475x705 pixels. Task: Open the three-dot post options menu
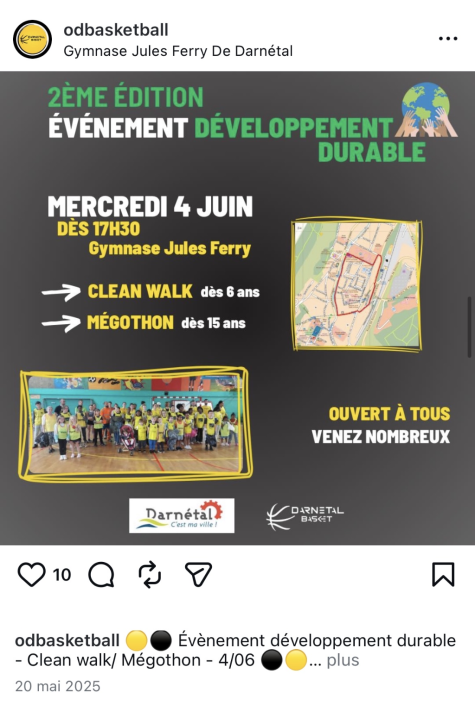point(448,39)
